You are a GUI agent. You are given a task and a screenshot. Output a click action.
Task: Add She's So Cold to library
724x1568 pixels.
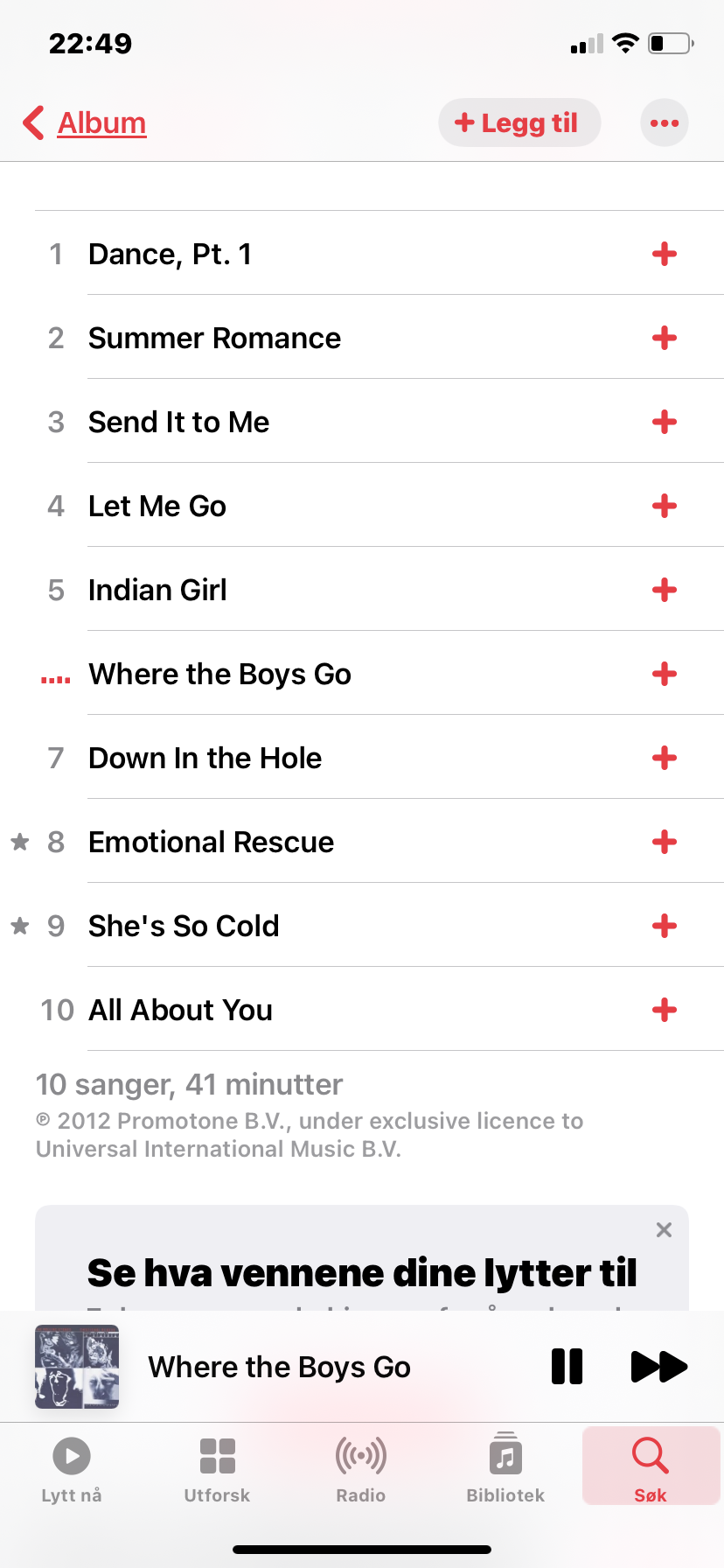coord(665,926)
